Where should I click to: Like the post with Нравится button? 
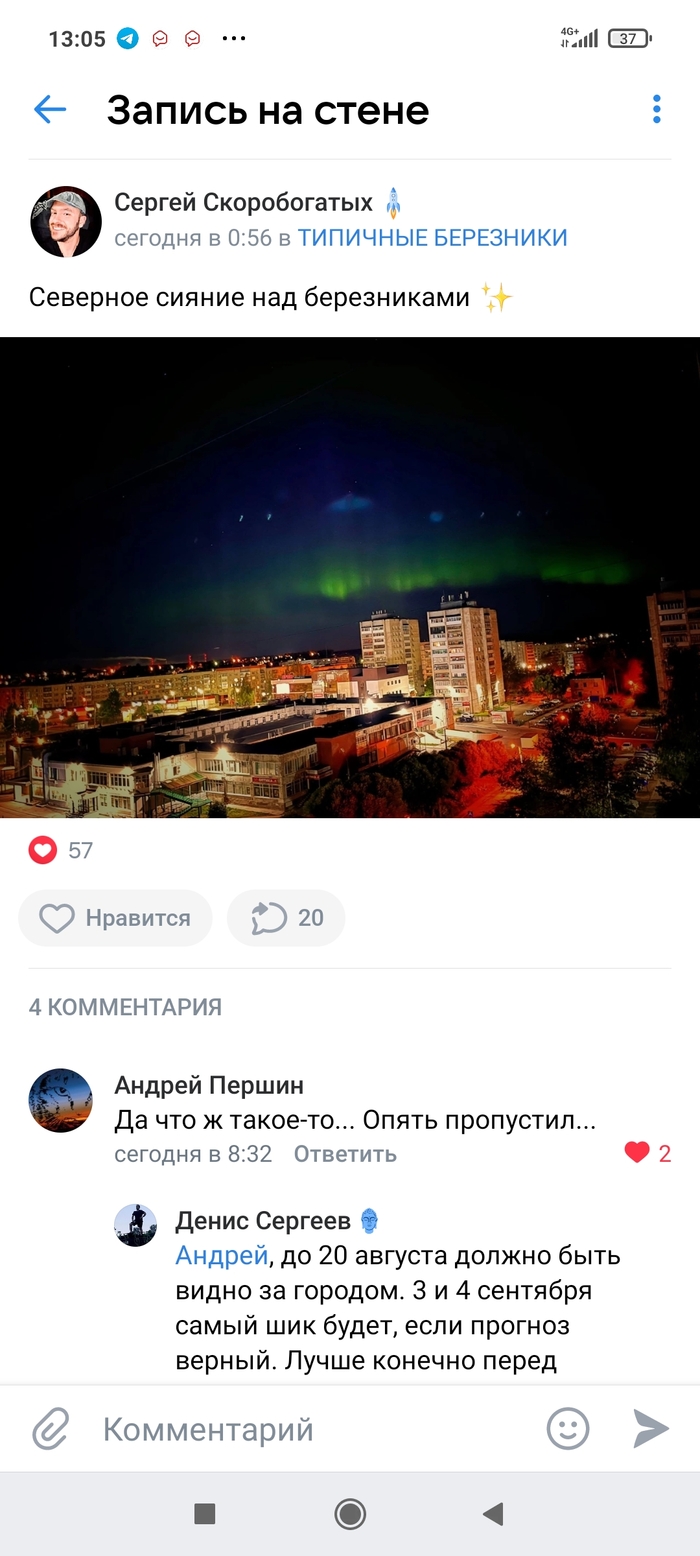click(x=115, y=918)
